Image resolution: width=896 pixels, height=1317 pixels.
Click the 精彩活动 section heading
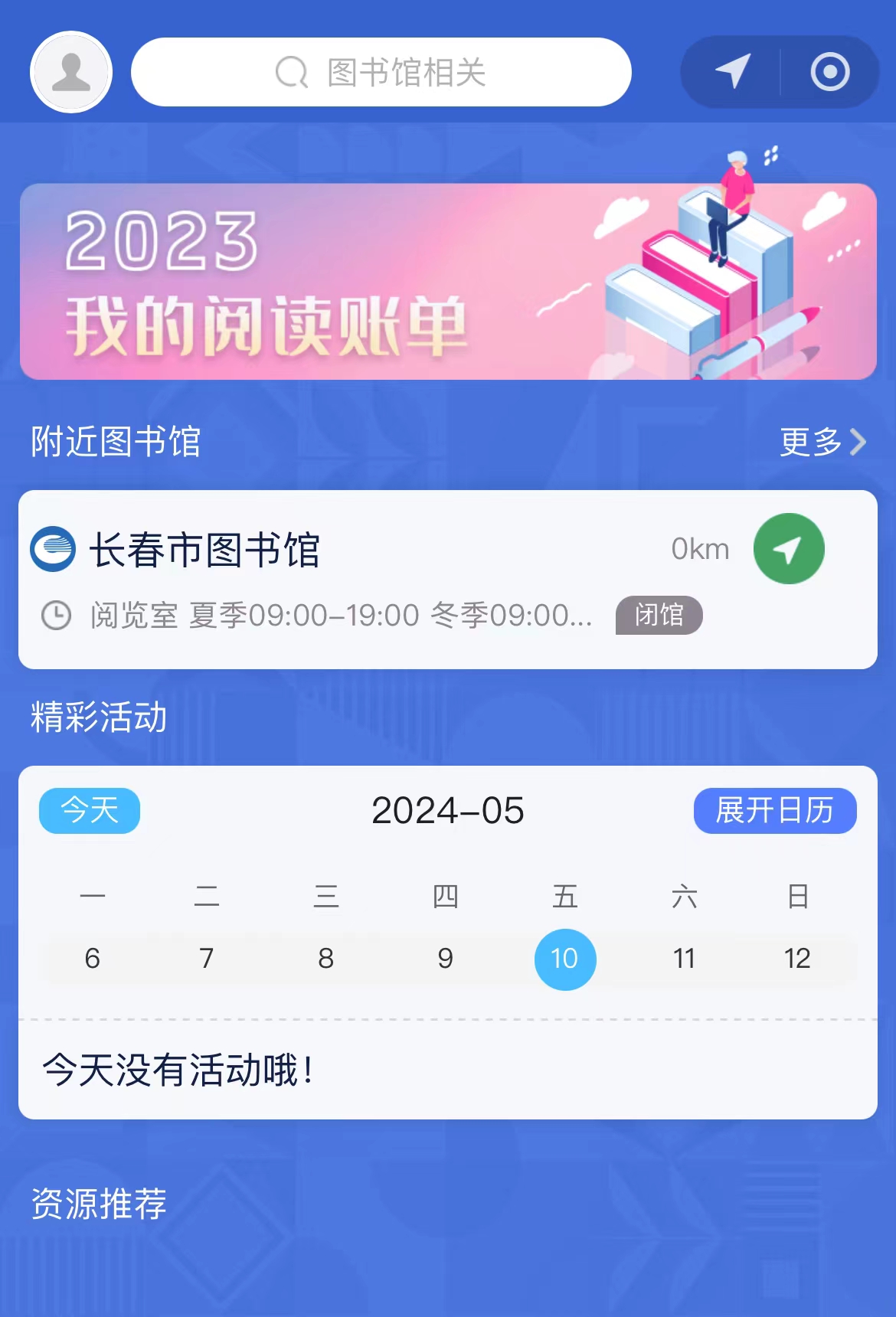[x=96, y=718]
